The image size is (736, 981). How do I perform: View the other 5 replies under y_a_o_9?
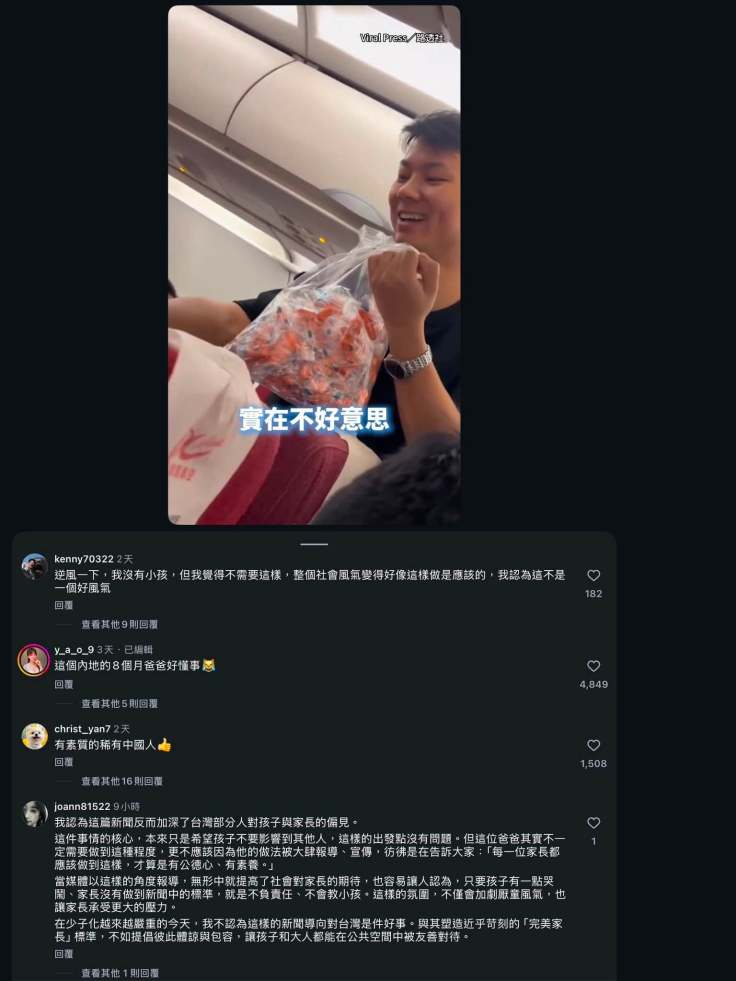120,704
